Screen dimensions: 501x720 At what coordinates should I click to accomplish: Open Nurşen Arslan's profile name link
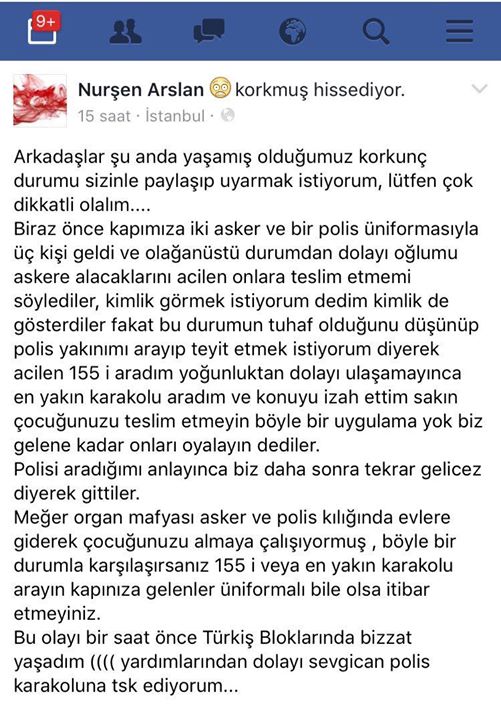[141, 90]
